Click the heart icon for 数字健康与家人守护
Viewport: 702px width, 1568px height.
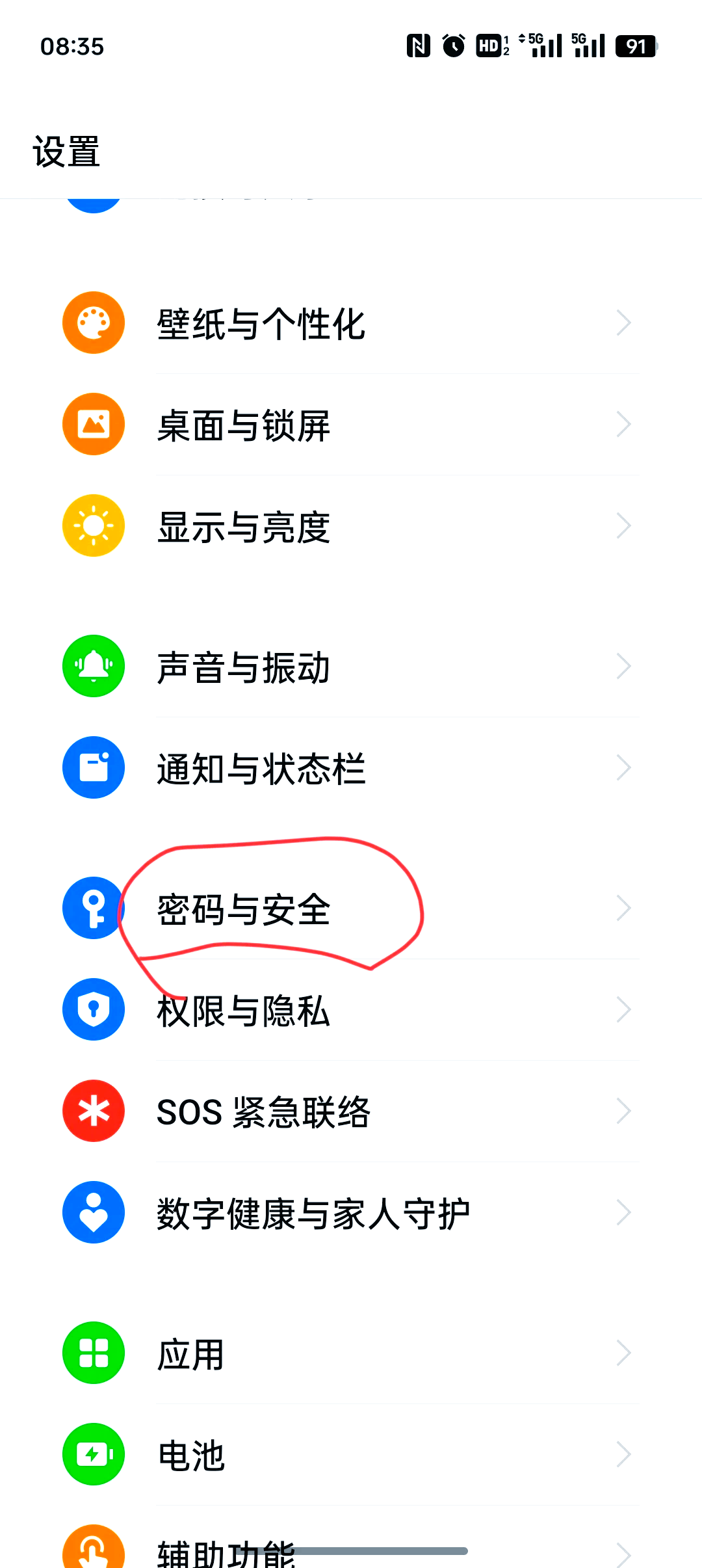(93, 1212)
